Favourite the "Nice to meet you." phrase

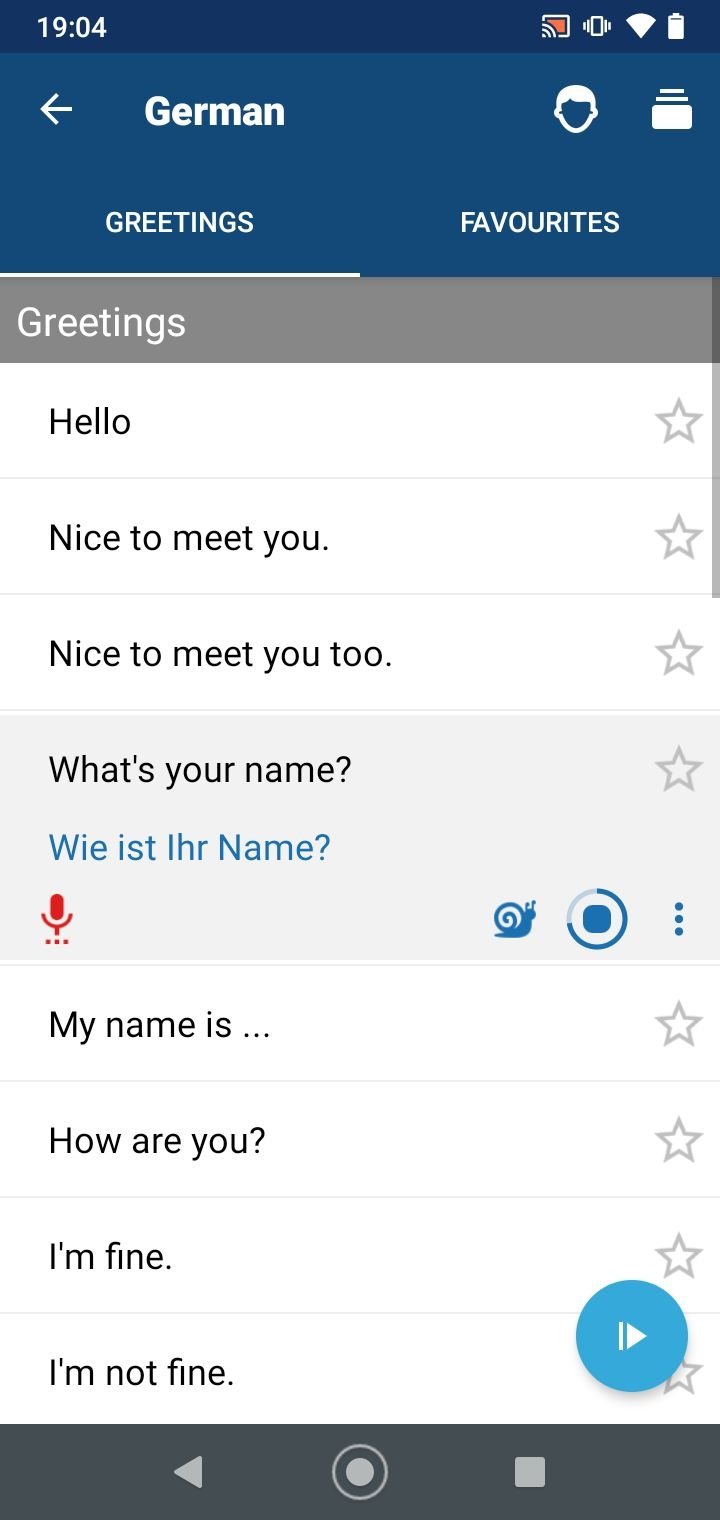coord(679,538)
